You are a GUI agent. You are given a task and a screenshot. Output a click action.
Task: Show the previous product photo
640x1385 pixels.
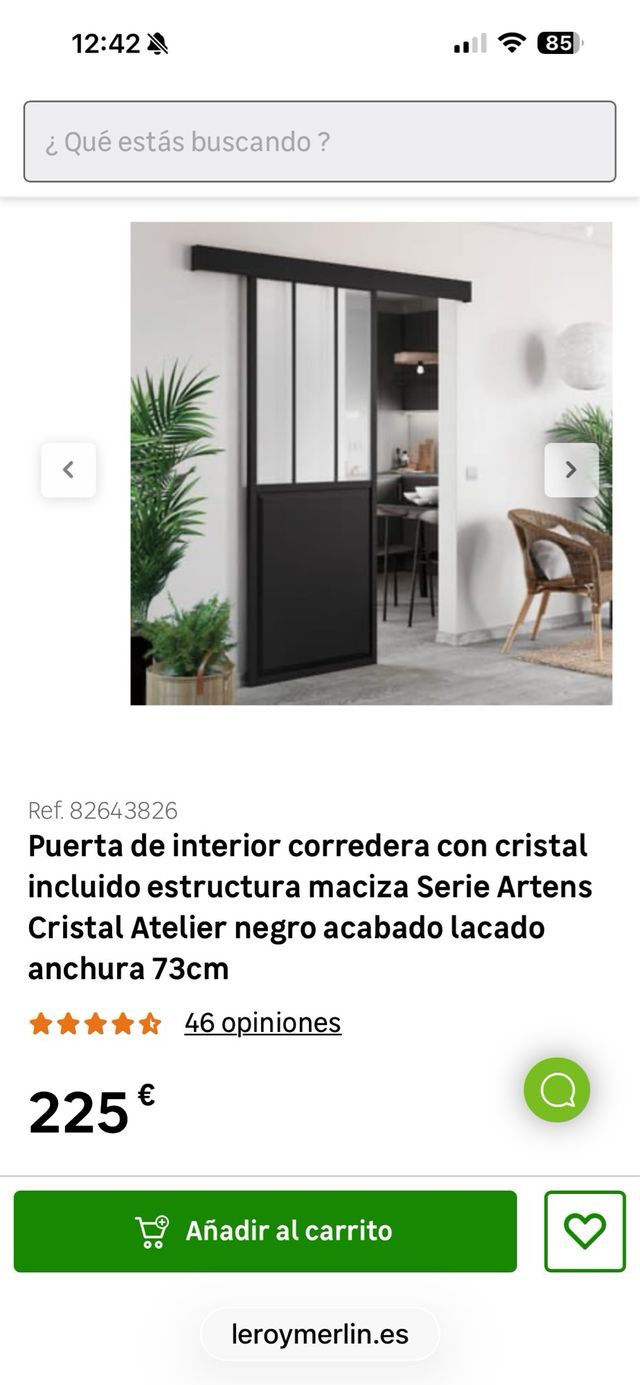tap(68, 469)
